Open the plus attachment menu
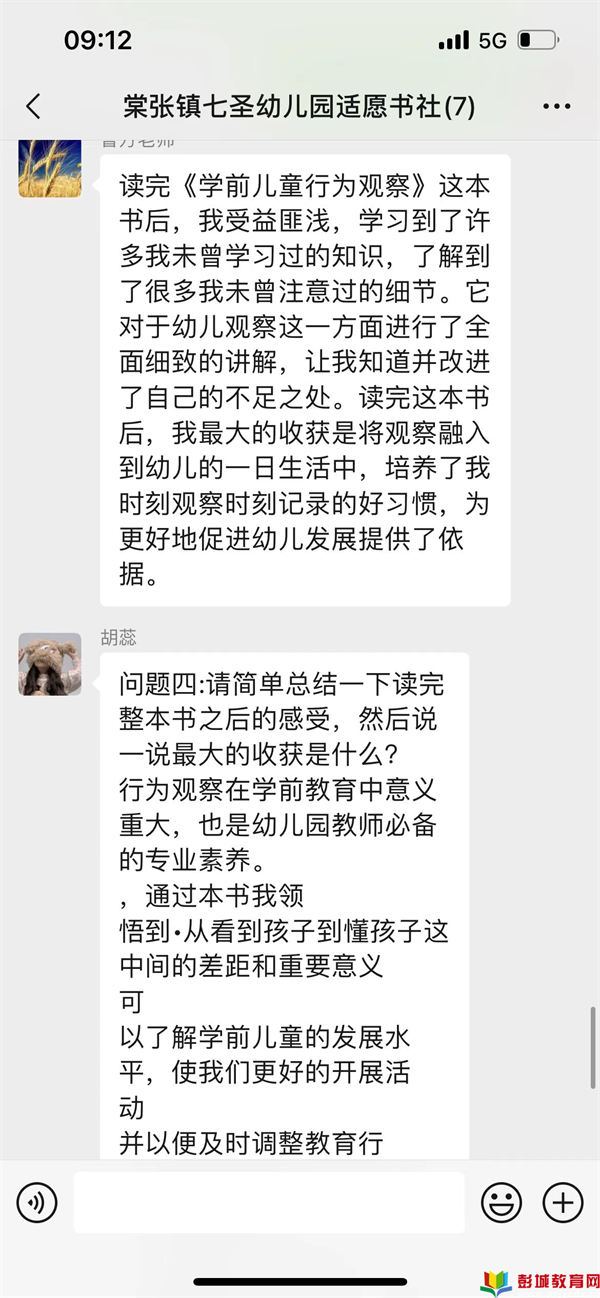 click(562, 1202)
